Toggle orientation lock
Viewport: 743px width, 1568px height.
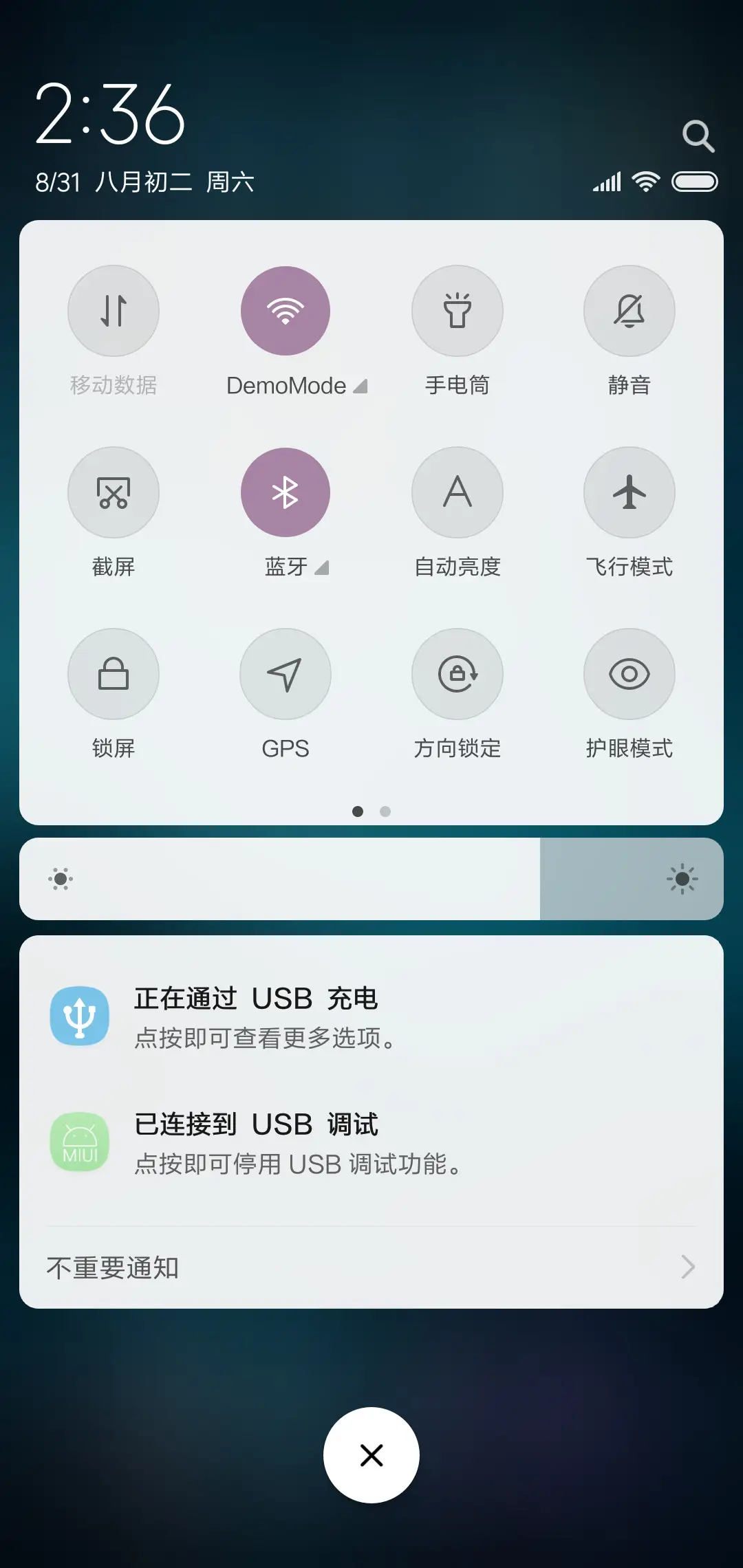pos(457,674)
